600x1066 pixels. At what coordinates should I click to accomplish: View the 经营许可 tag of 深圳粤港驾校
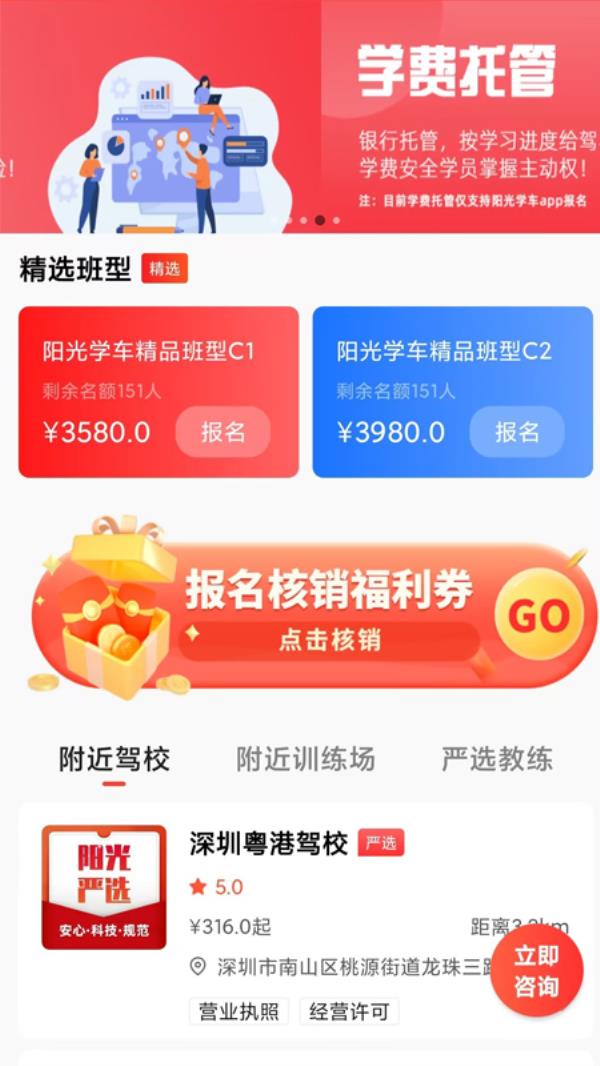pyautogui.click(x=349, y=1012)
